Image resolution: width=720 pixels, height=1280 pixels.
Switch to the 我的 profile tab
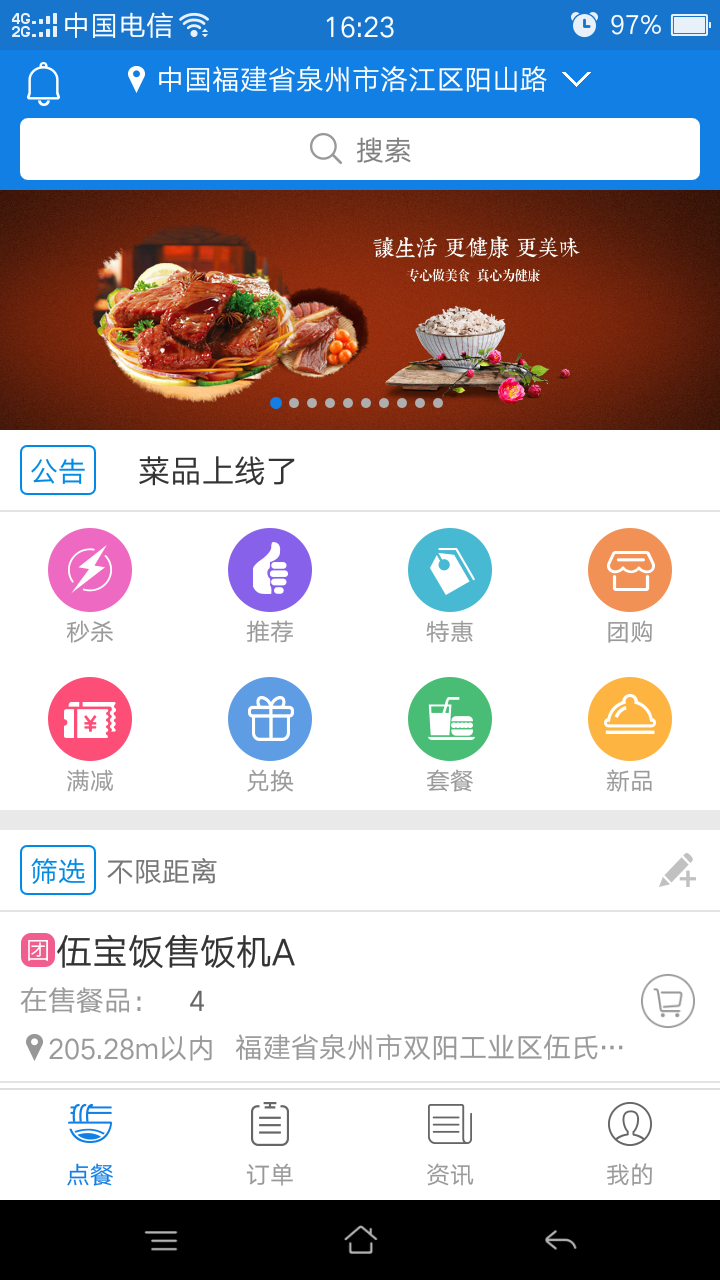pyautogui.click(x=630, y=1145)
